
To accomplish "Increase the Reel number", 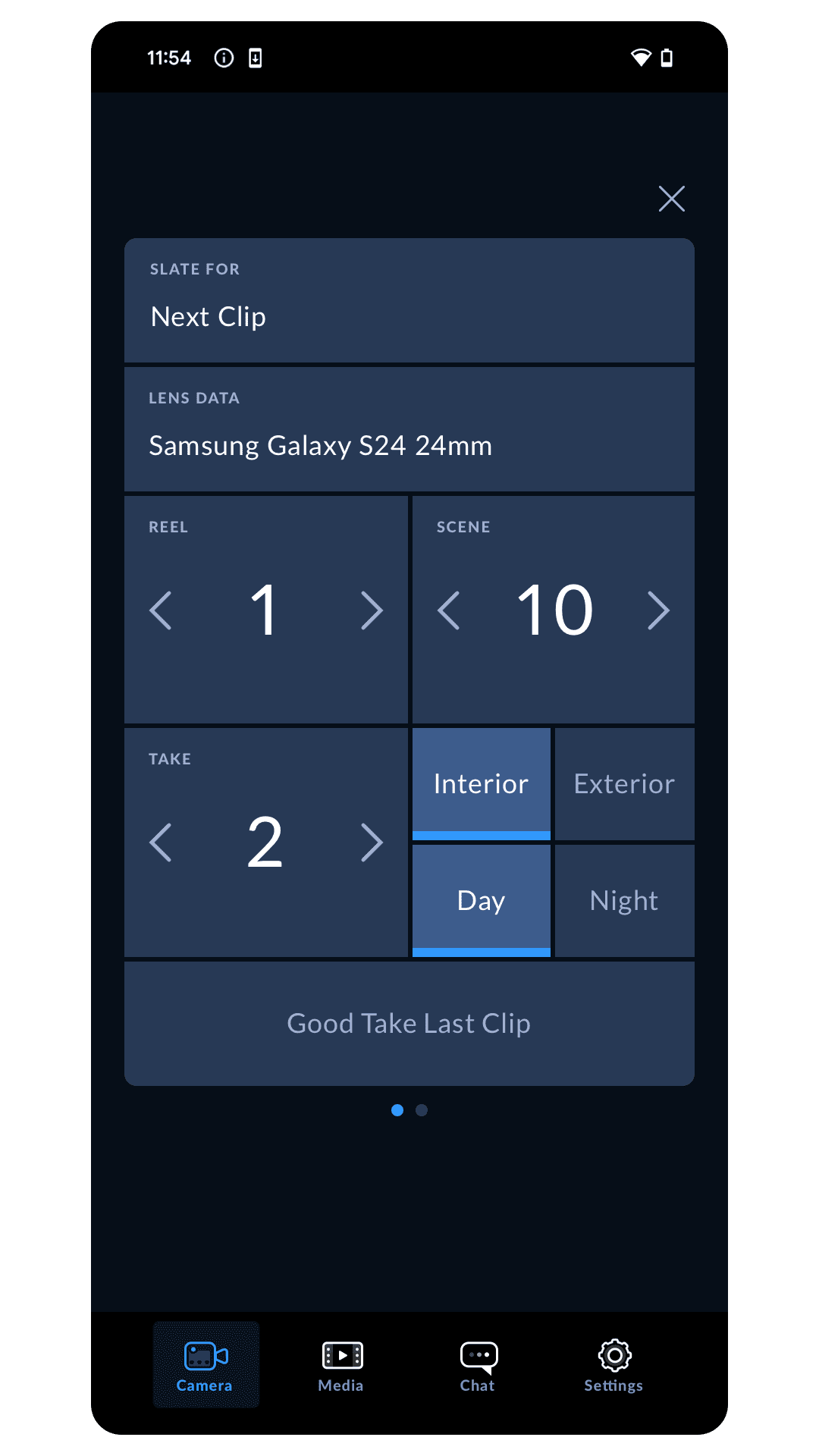I will pos(372,610).
